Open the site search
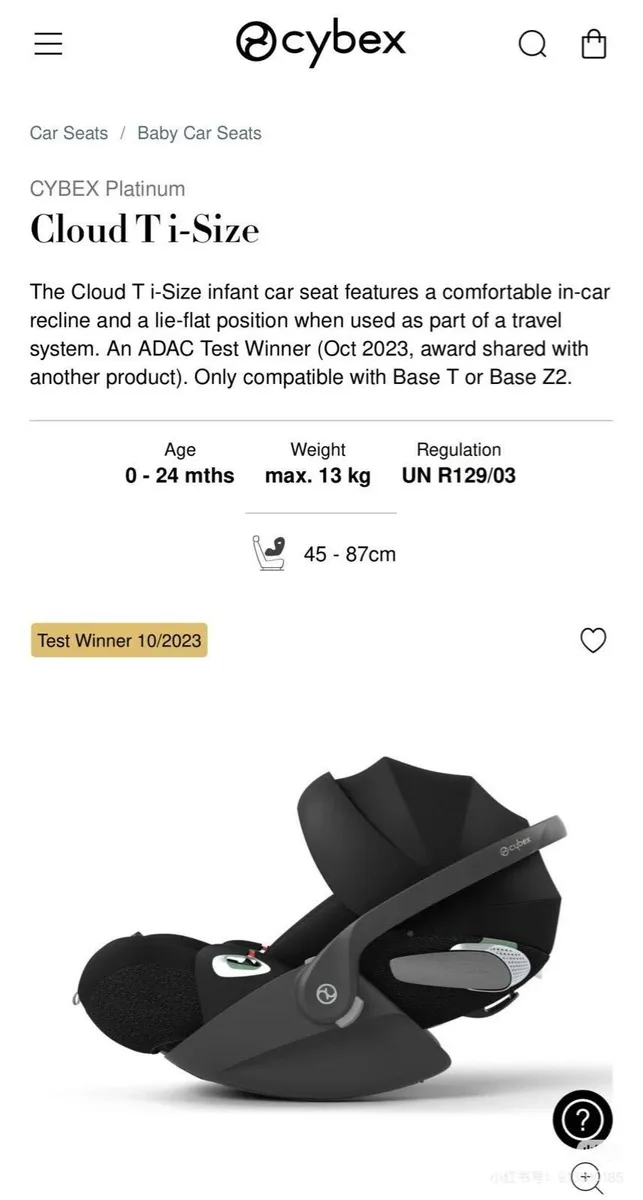This screenshot has height=1200, width=643. (x=532, y=44)
